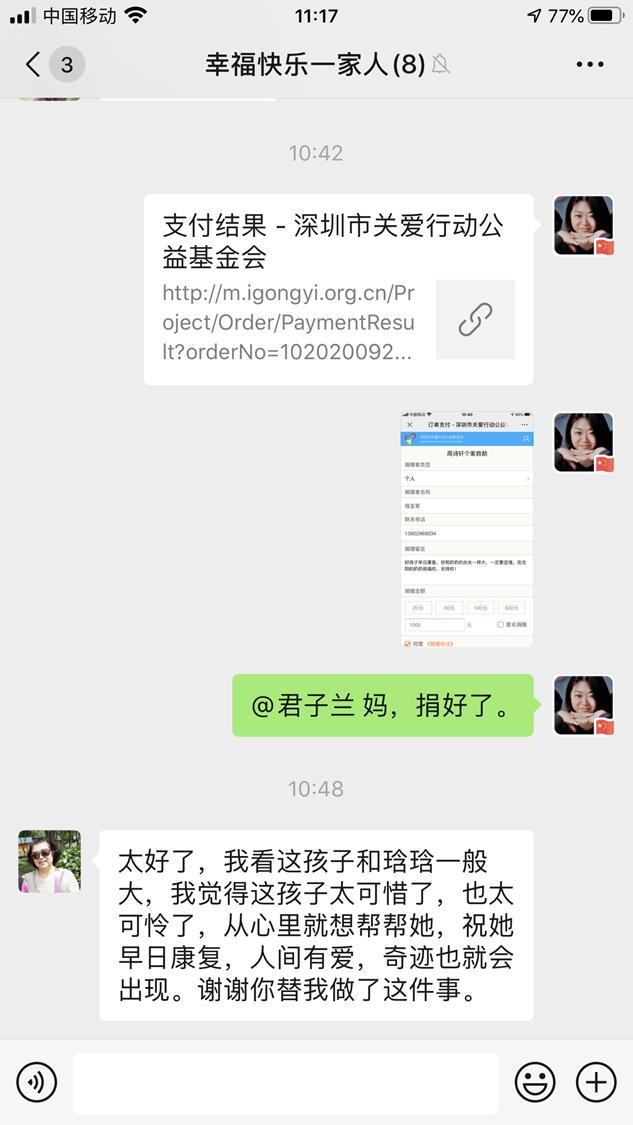Open the mother's avatar beside the 太好了 message
Screen dimensions: 633x1125
click(50, 861)
